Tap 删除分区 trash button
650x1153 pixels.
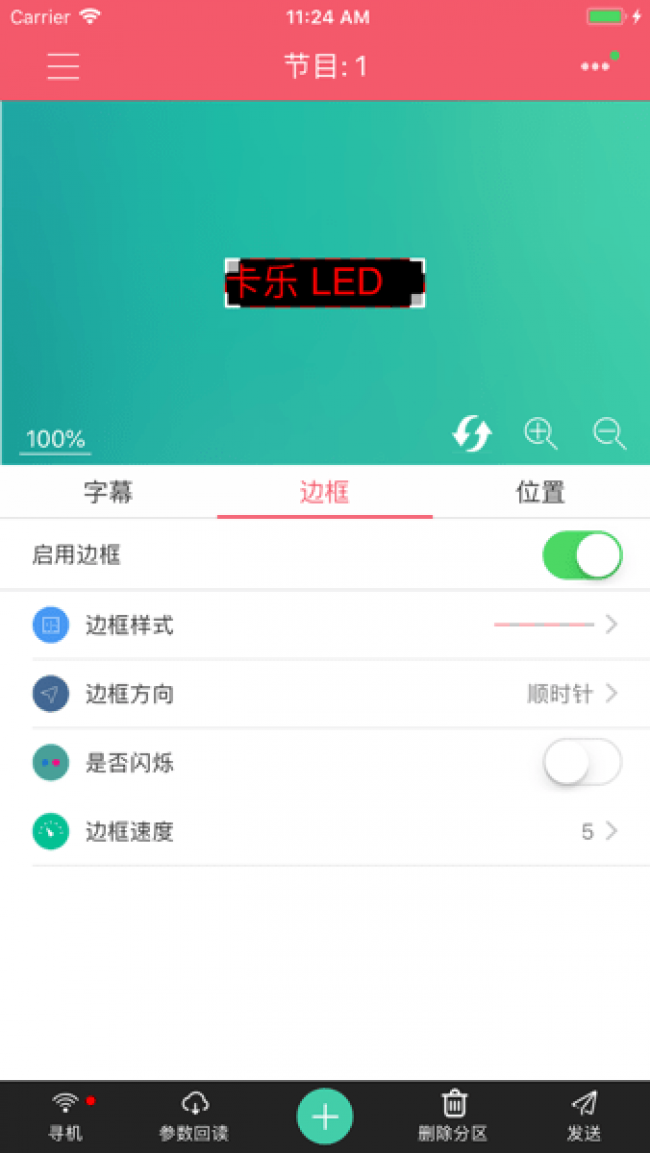pos(453,1117)
